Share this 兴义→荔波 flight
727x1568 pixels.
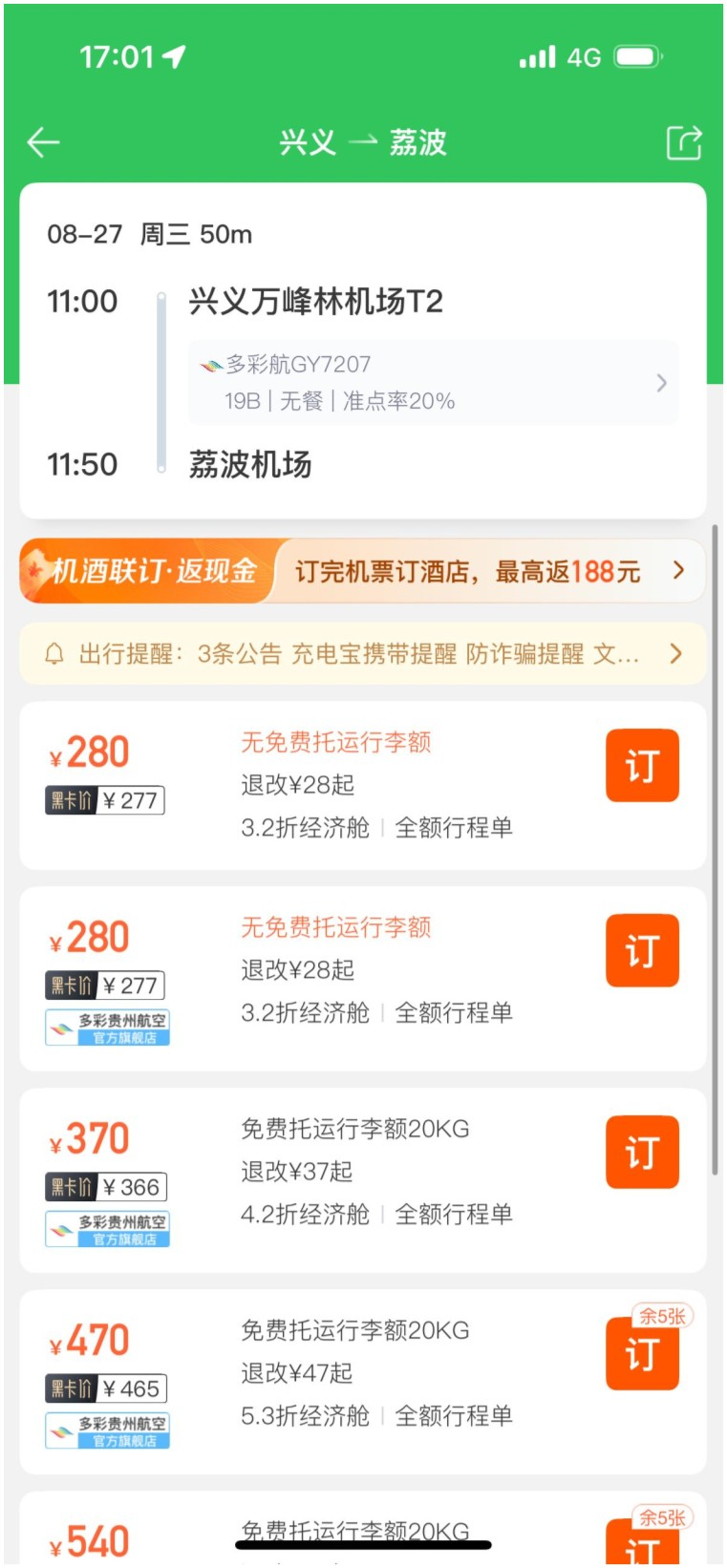pos(683,143)
